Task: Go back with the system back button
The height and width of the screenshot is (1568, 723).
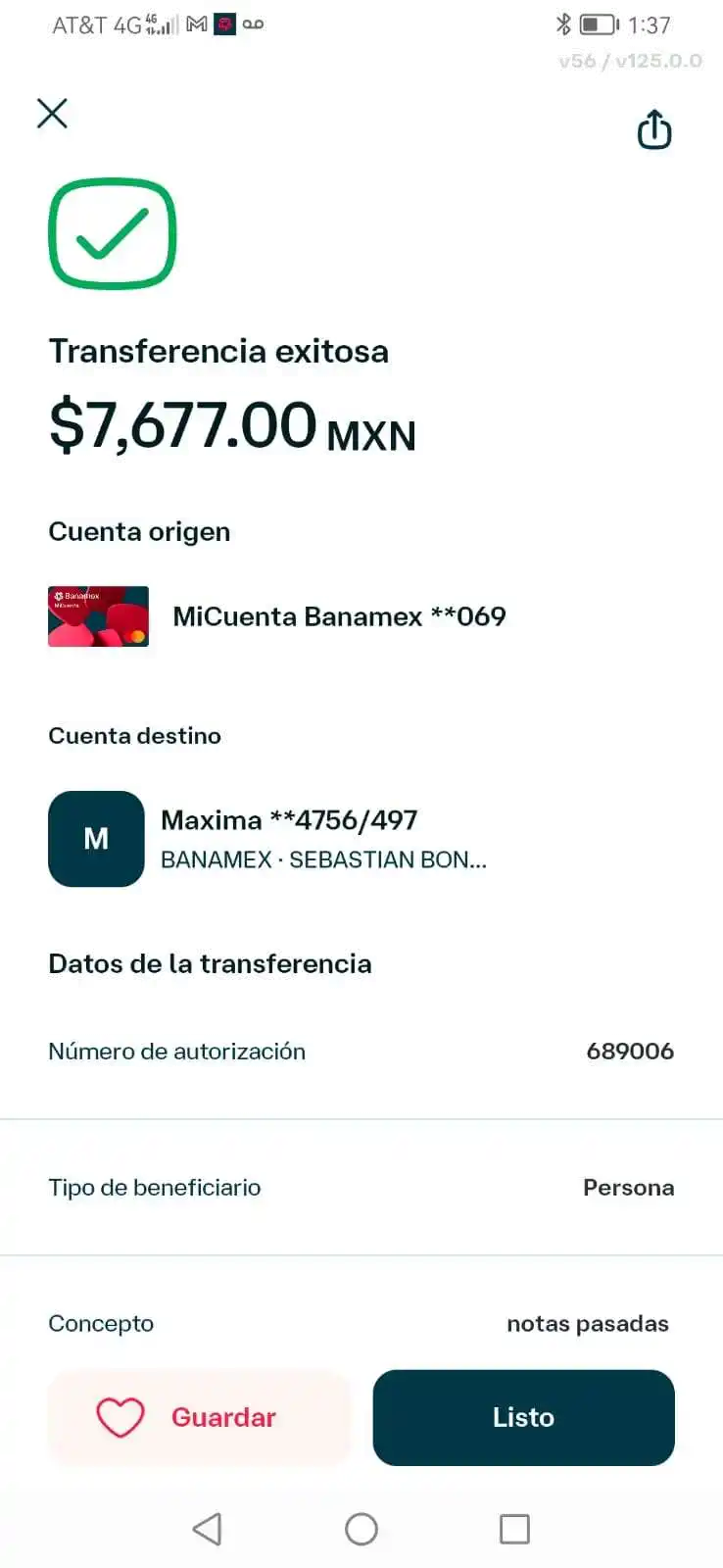Action: (x=207, y=1529)
